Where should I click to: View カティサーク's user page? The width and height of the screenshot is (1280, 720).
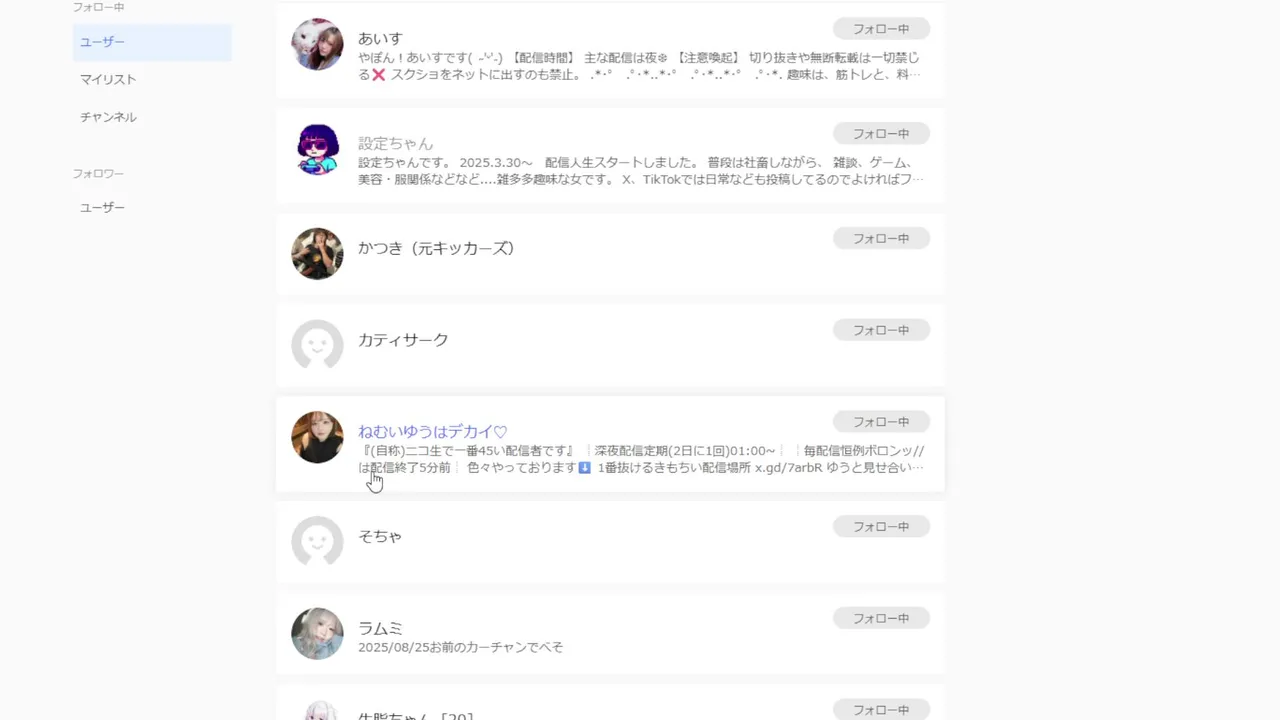click(403, 340)
